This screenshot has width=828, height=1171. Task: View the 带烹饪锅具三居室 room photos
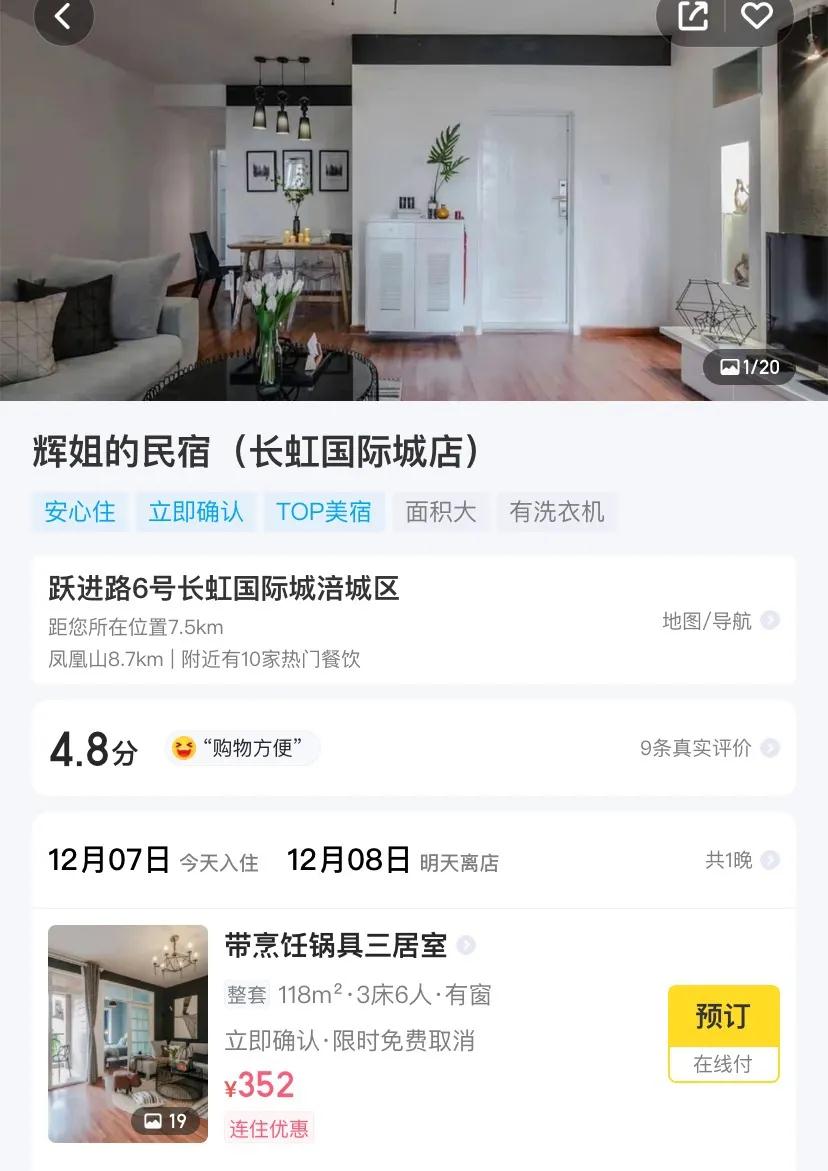(128, 1033)
